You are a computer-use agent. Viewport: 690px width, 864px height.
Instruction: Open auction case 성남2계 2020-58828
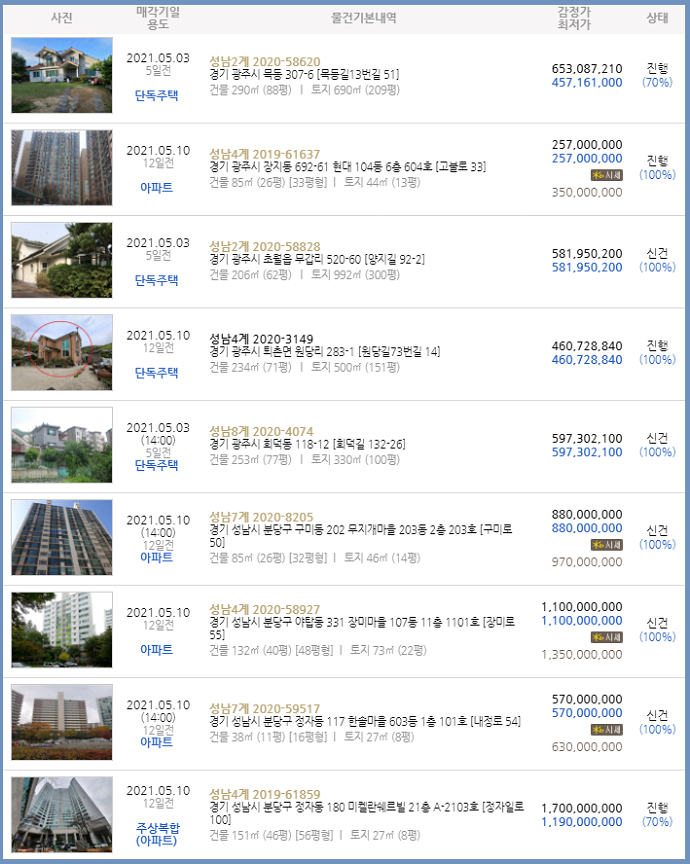[x=264, y=246]
